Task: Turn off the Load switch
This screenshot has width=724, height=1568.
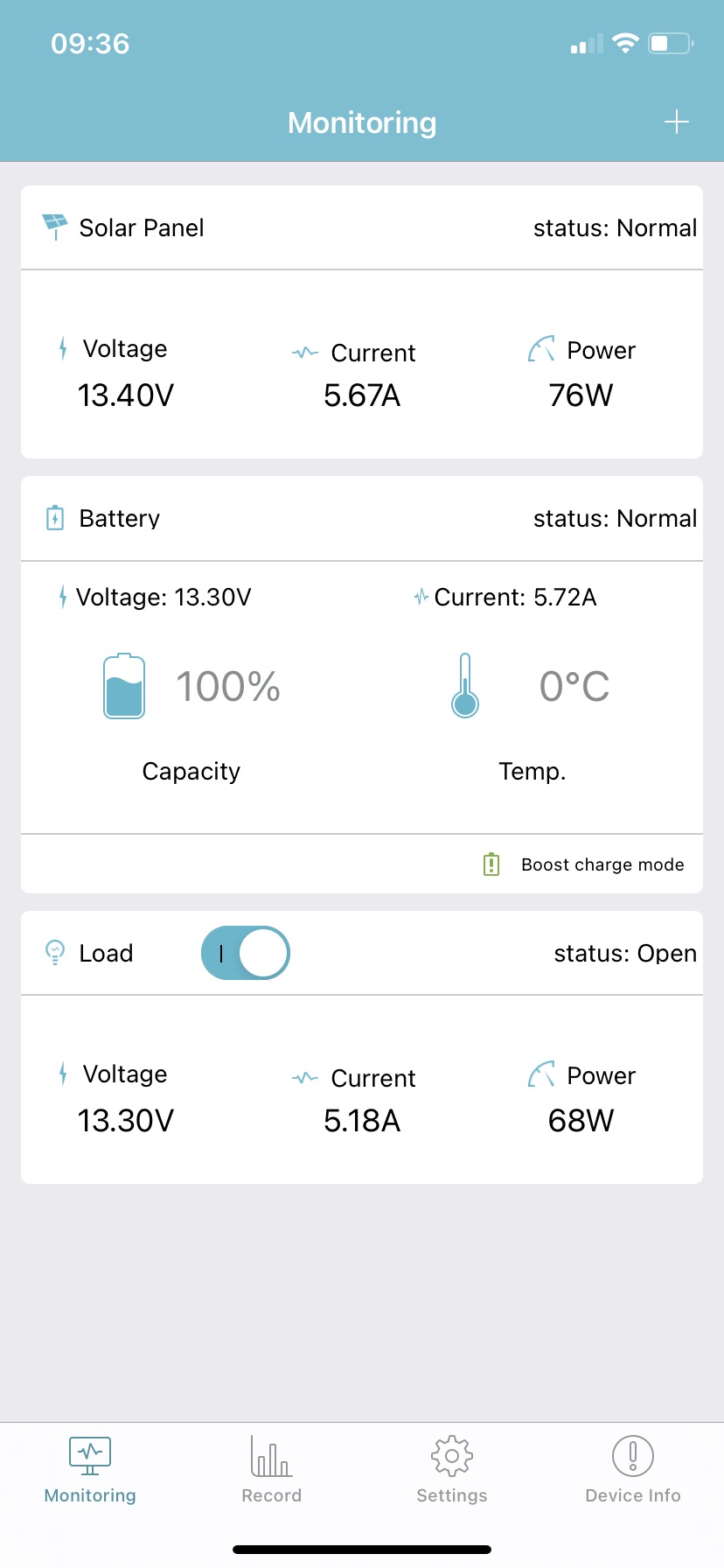Action: pyautogui.click(x=245, y=953)
